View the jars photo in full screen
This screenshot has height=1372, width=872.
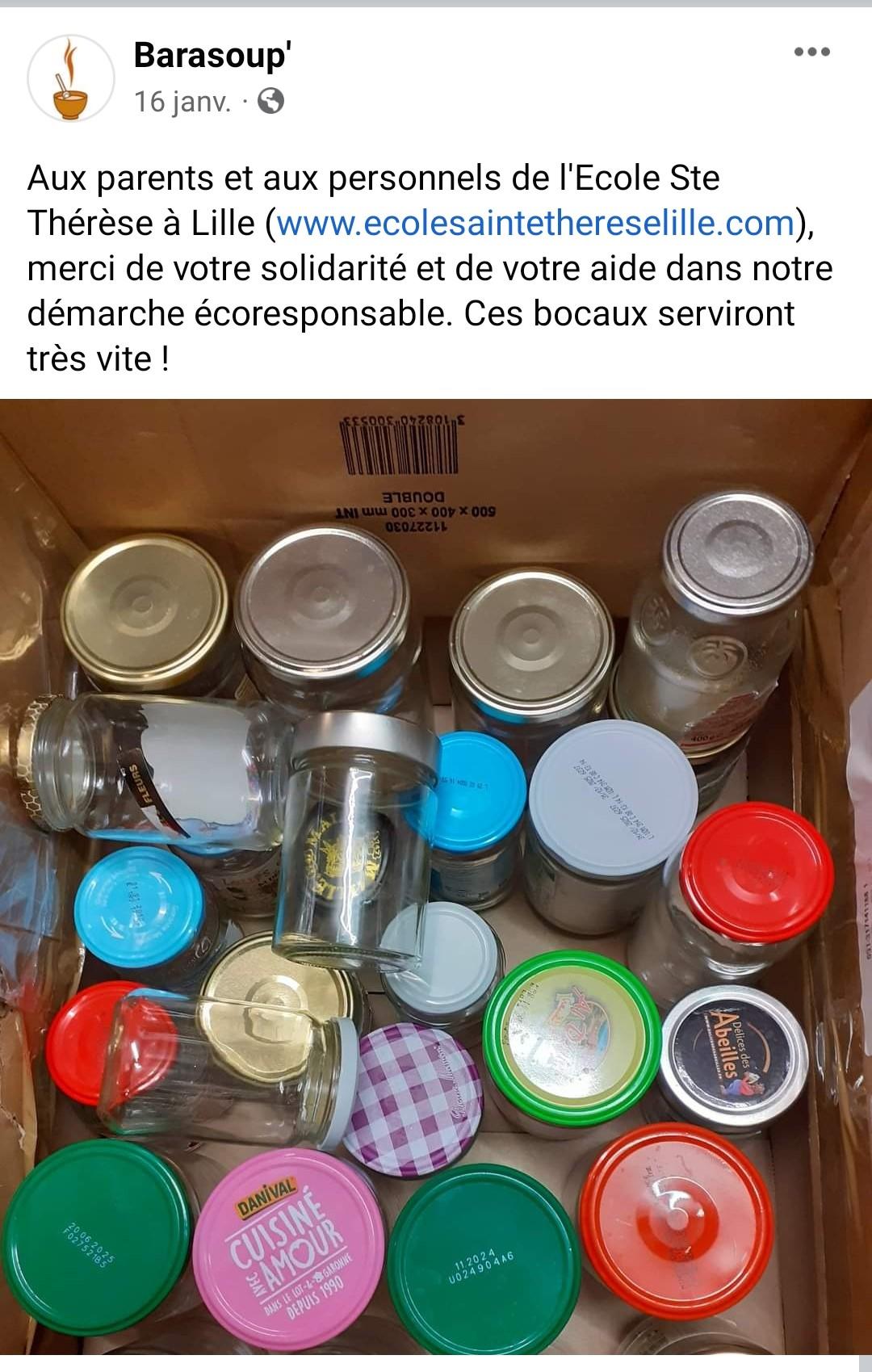(436, 880)
